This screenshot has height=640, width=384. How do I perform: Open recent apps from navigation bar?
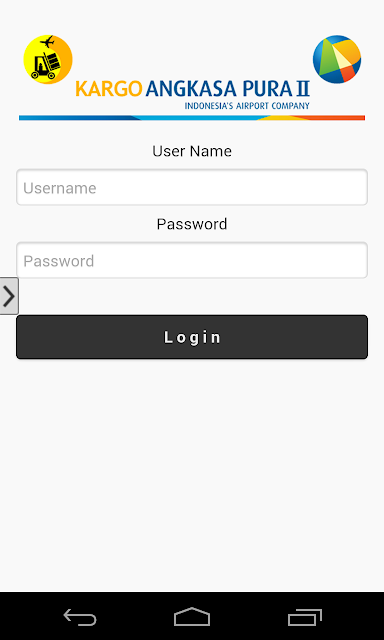tap(304, 617)
